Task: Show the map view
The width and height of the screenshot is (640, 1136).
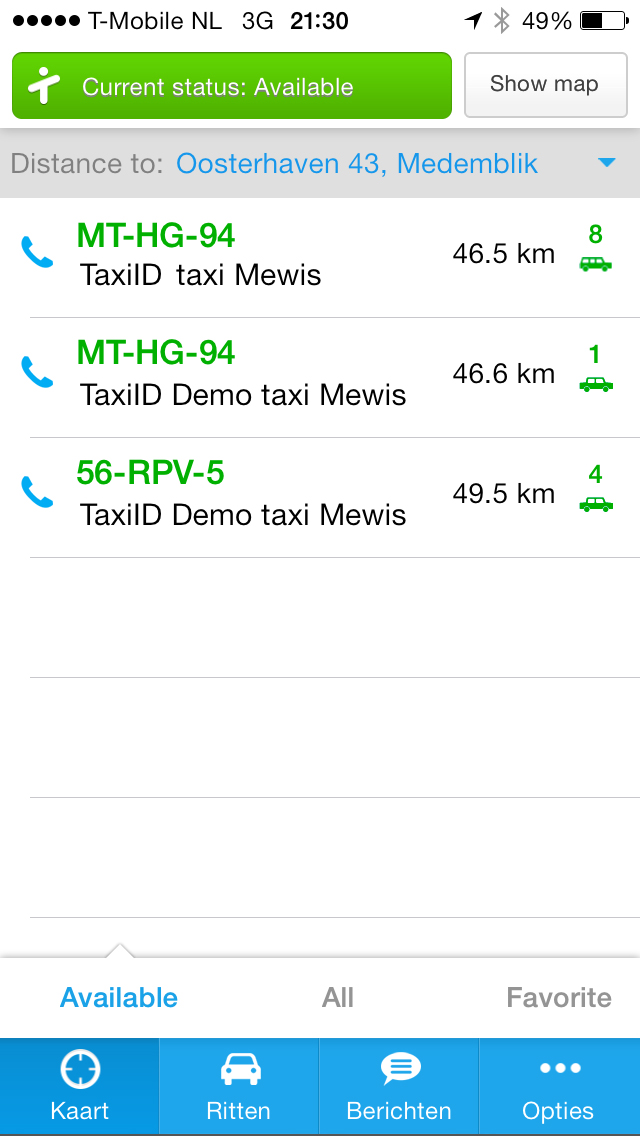Action: [x=545, y=85]
